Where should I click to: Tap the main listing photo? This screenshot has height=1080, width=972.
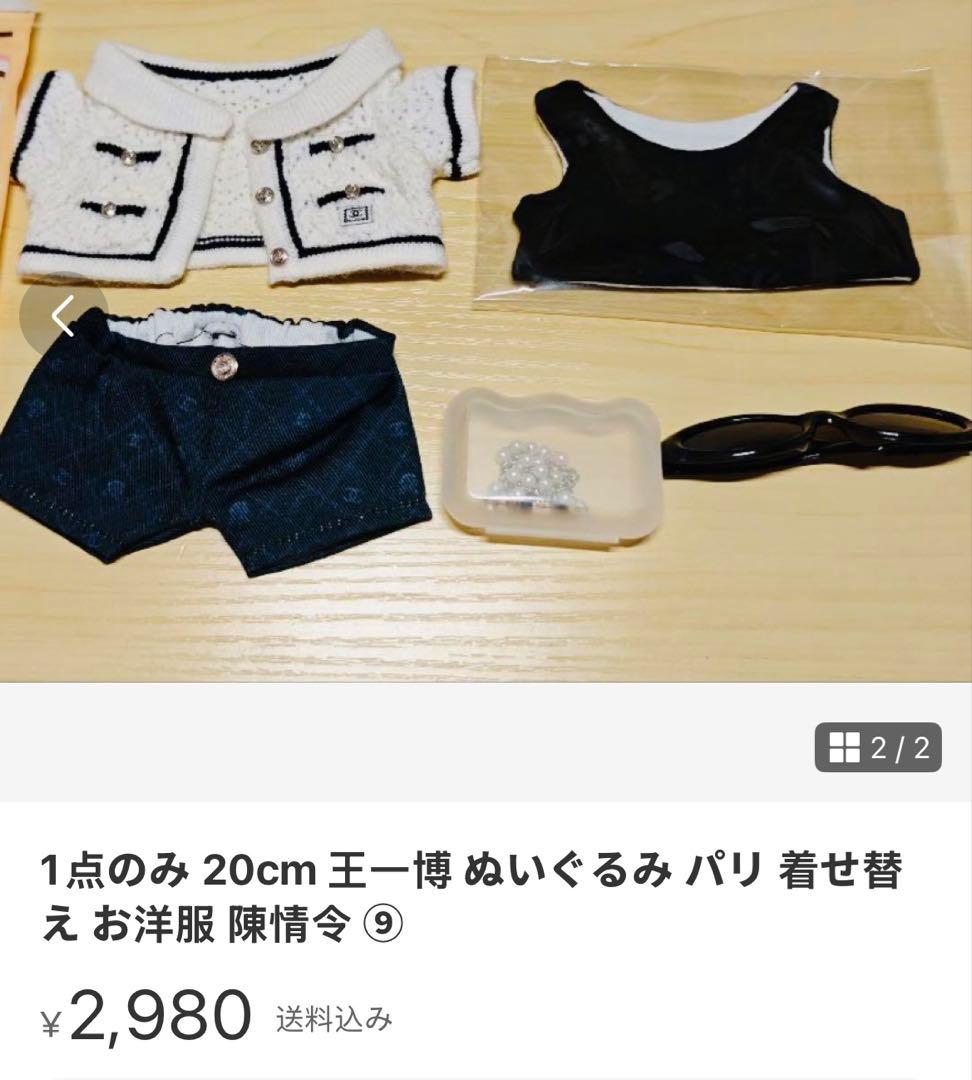pos(486,340)
